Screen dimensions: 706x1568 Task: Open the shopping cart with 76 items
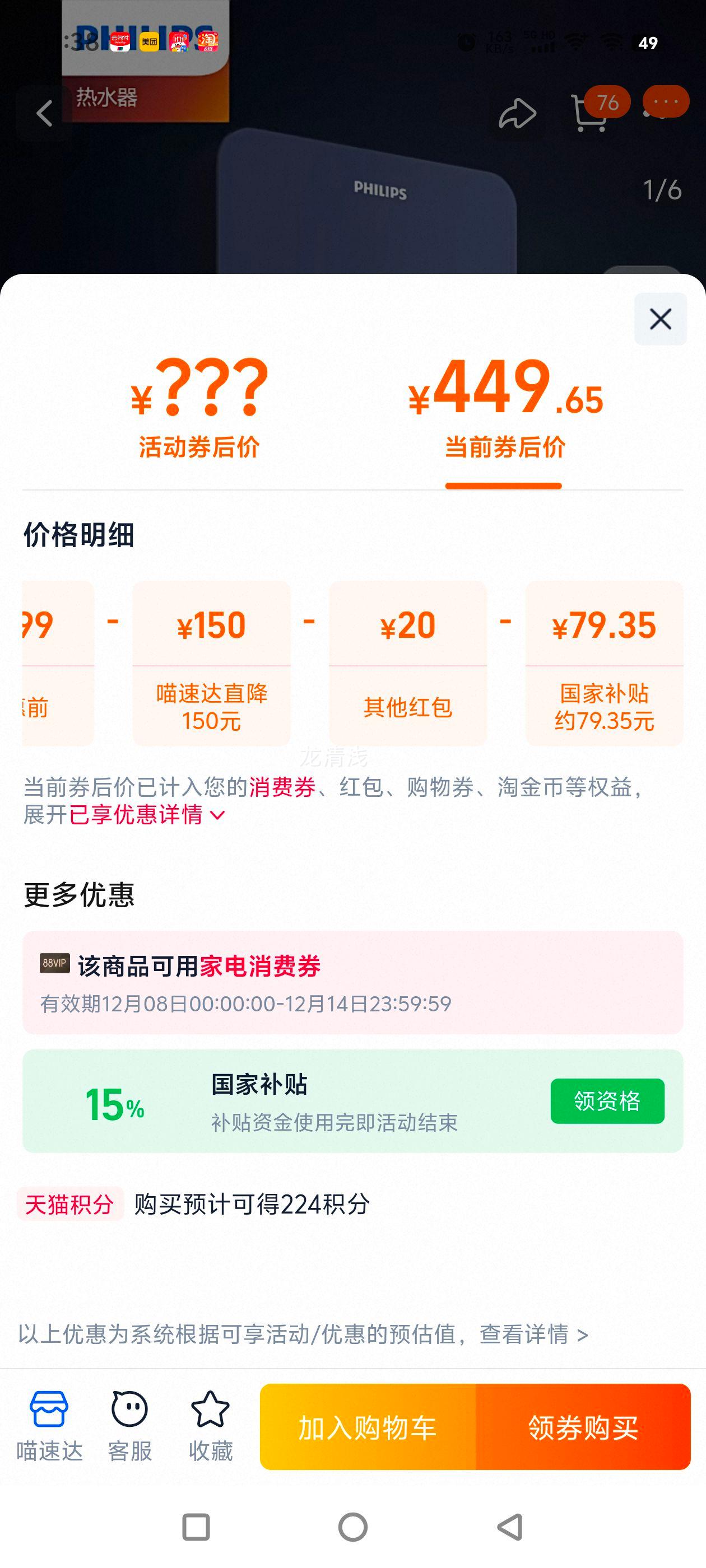(x=593, y=113)
